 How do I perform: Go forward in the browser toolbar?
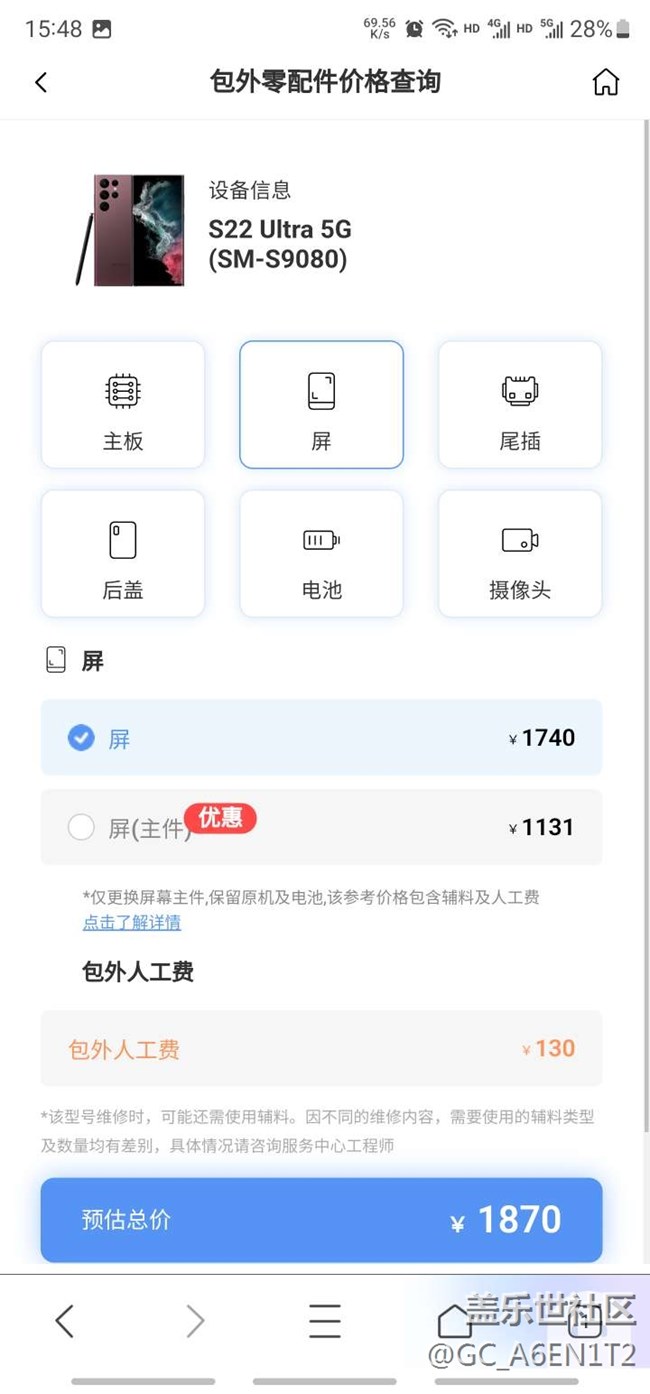195,1321
